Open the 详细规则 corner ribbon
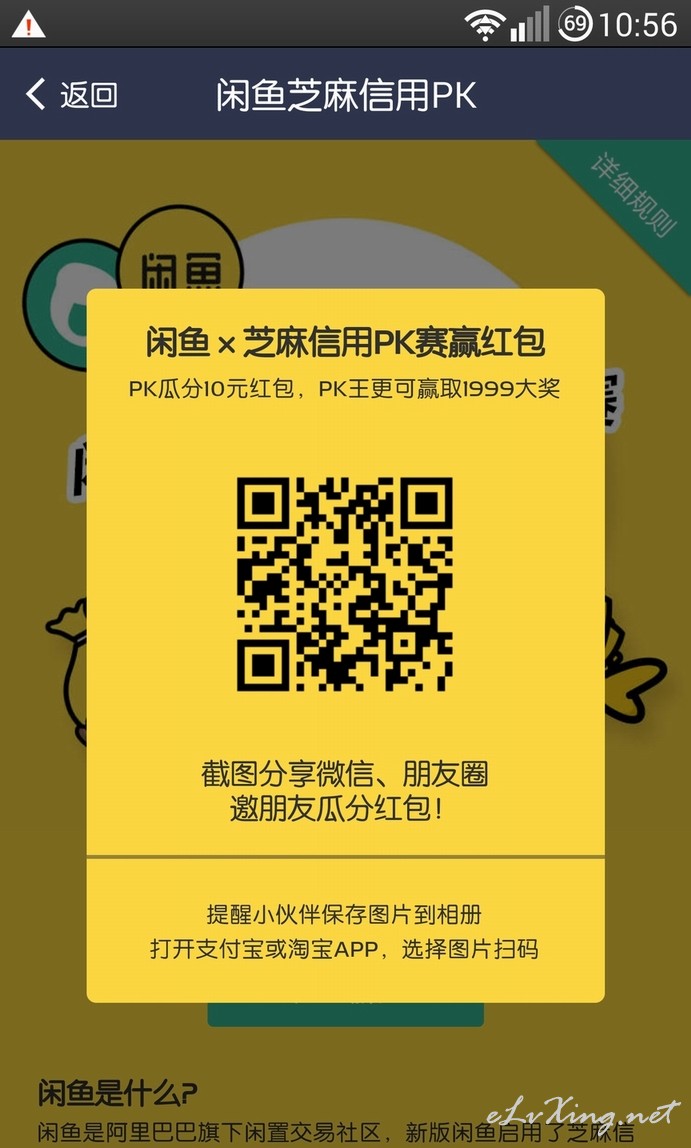The width and height of the screenshot is (691, 1148). tap(633, 195)
